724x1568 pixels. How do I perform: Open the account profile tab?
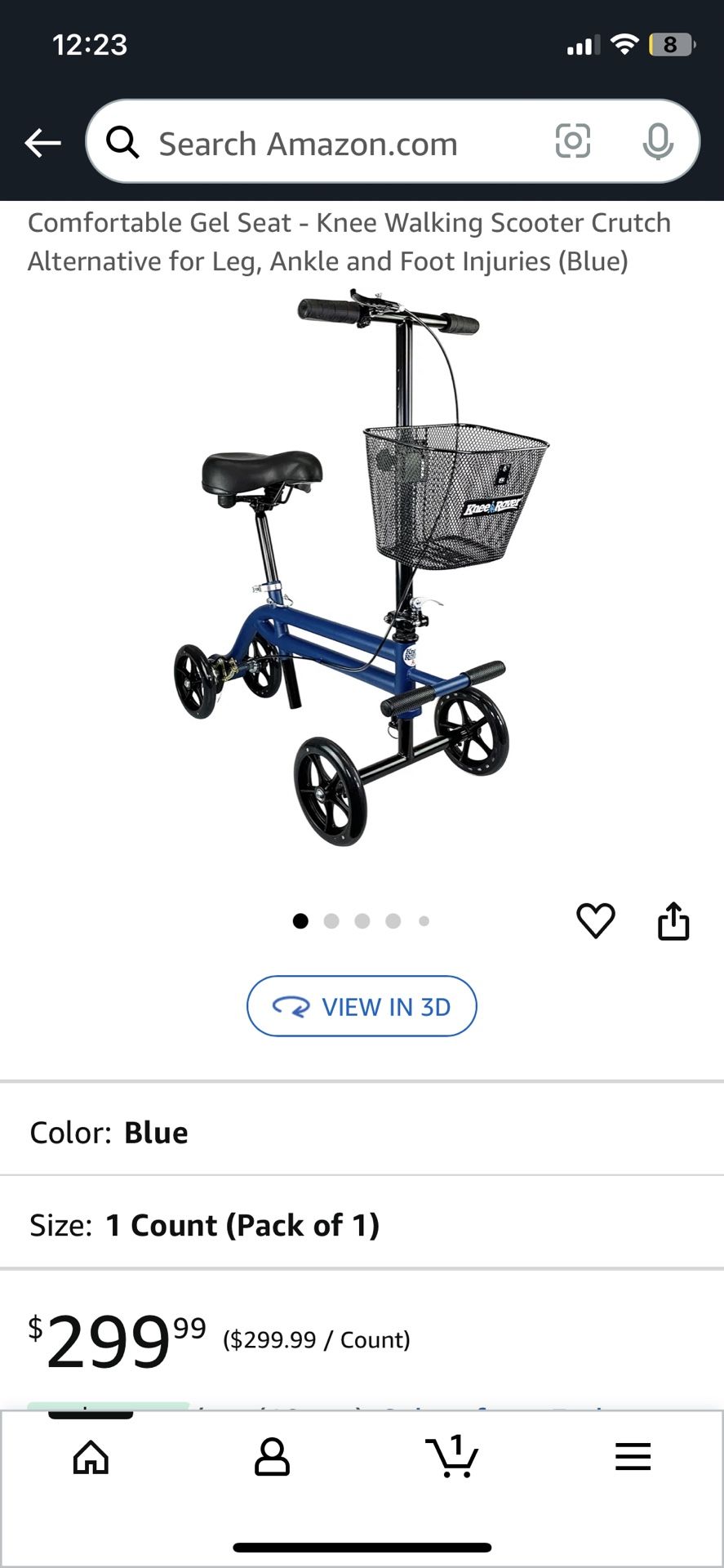(x=272, y=1457)
